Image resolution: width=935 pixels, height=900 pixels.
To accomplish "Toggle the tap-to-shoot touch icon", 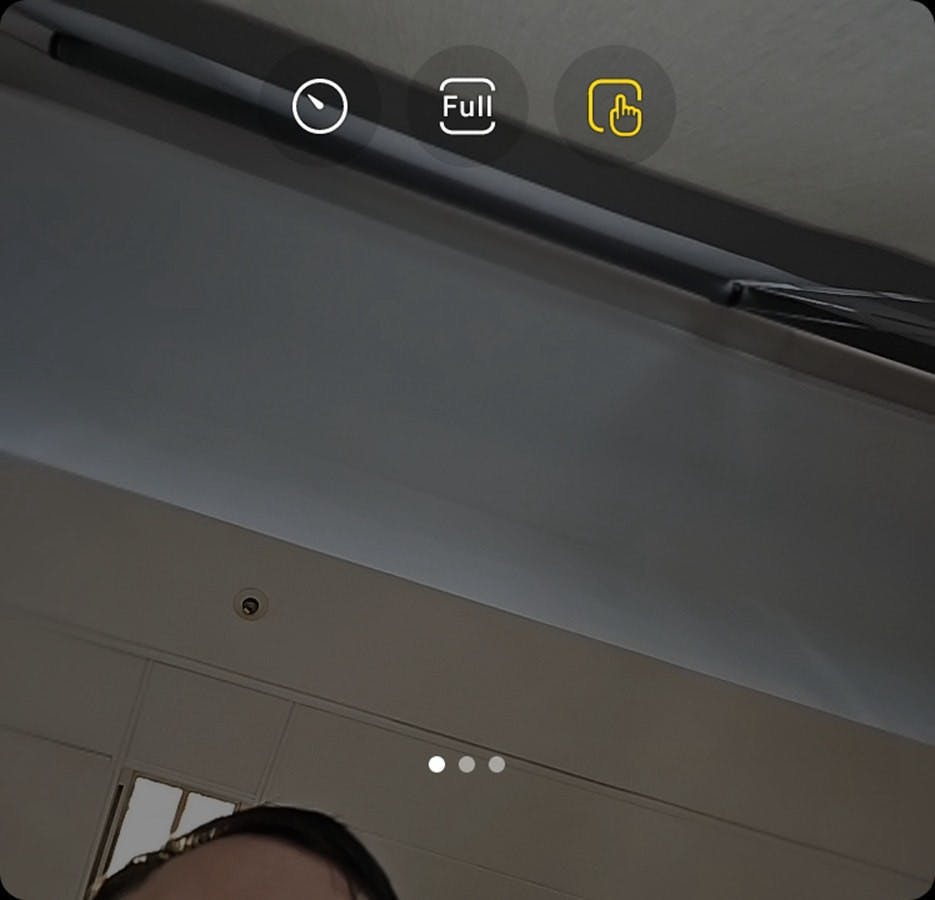I will click(615, 107).
